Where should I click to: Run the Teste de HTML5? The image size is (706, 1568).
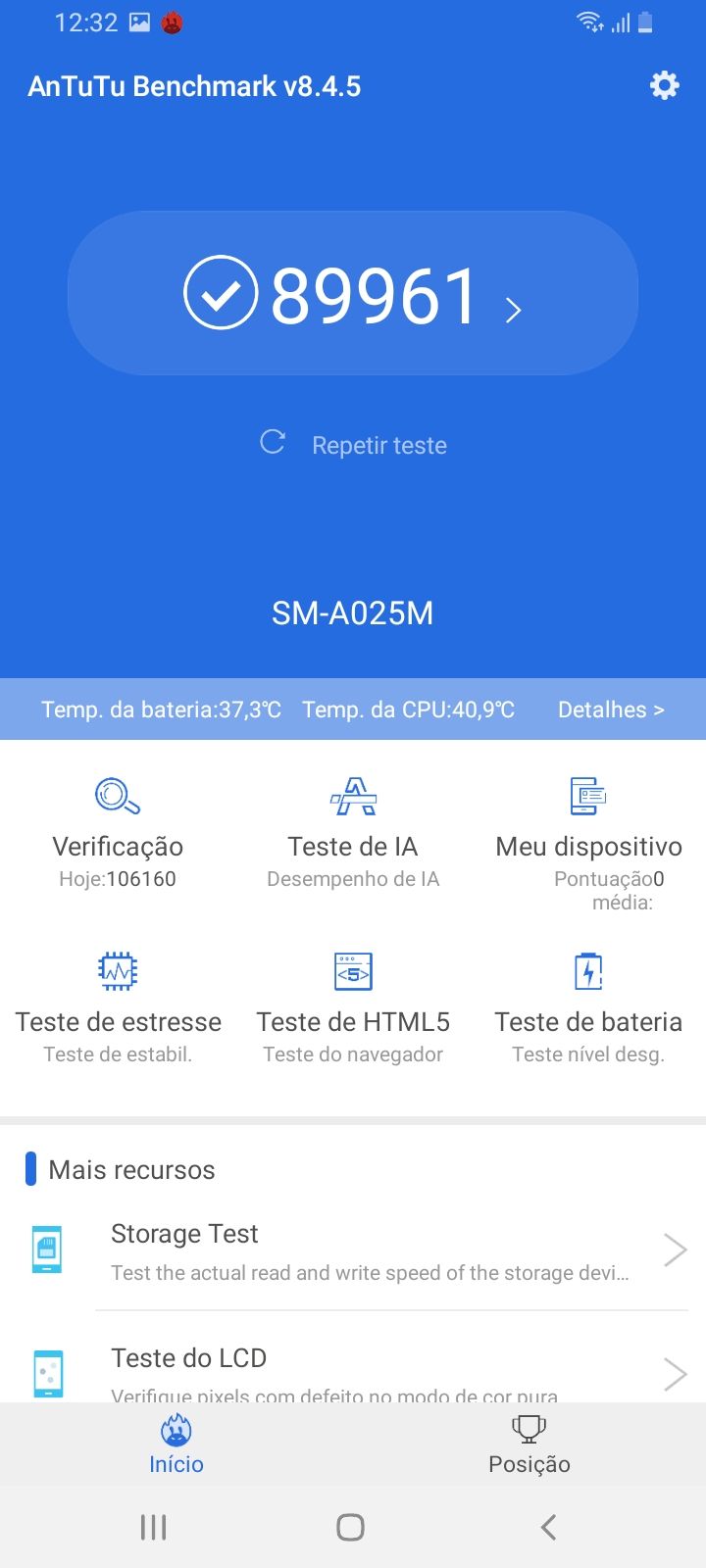(x=353, y=1007)
